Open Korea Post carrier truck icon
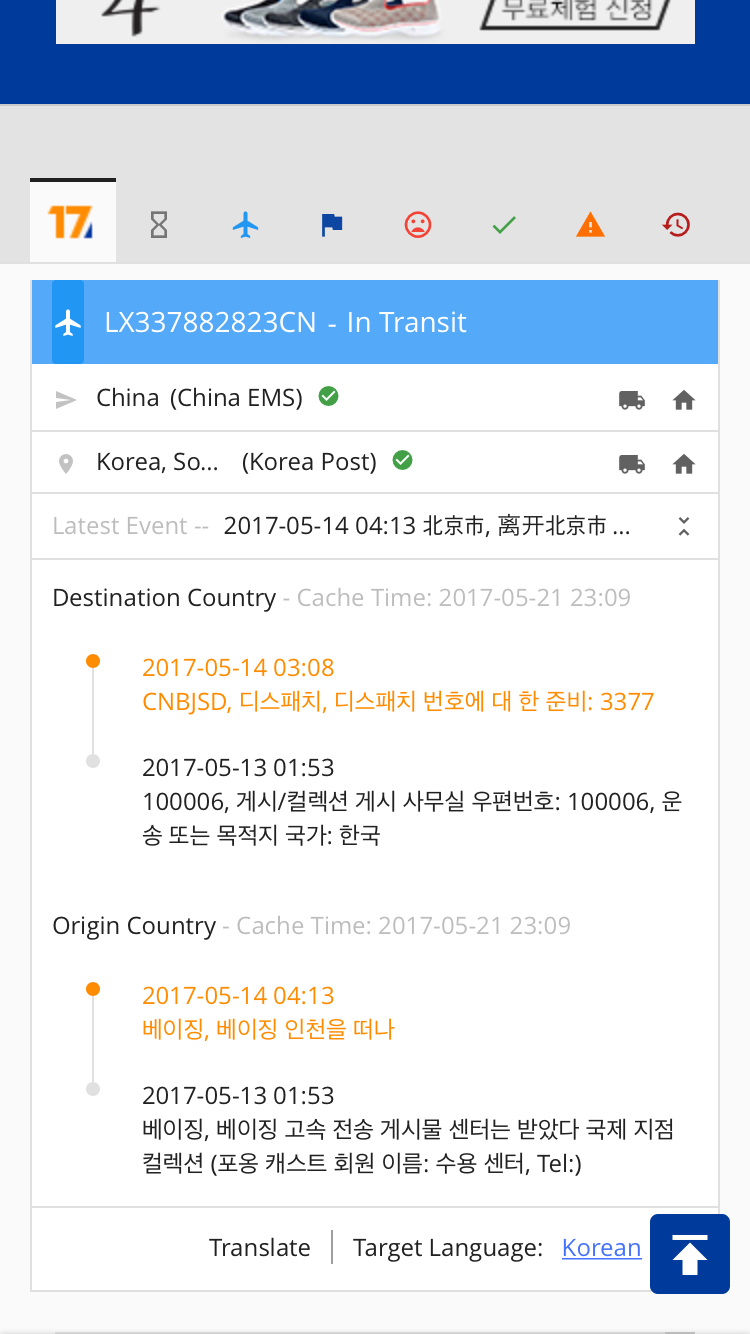750x1334 pixels. pos(632,464)
